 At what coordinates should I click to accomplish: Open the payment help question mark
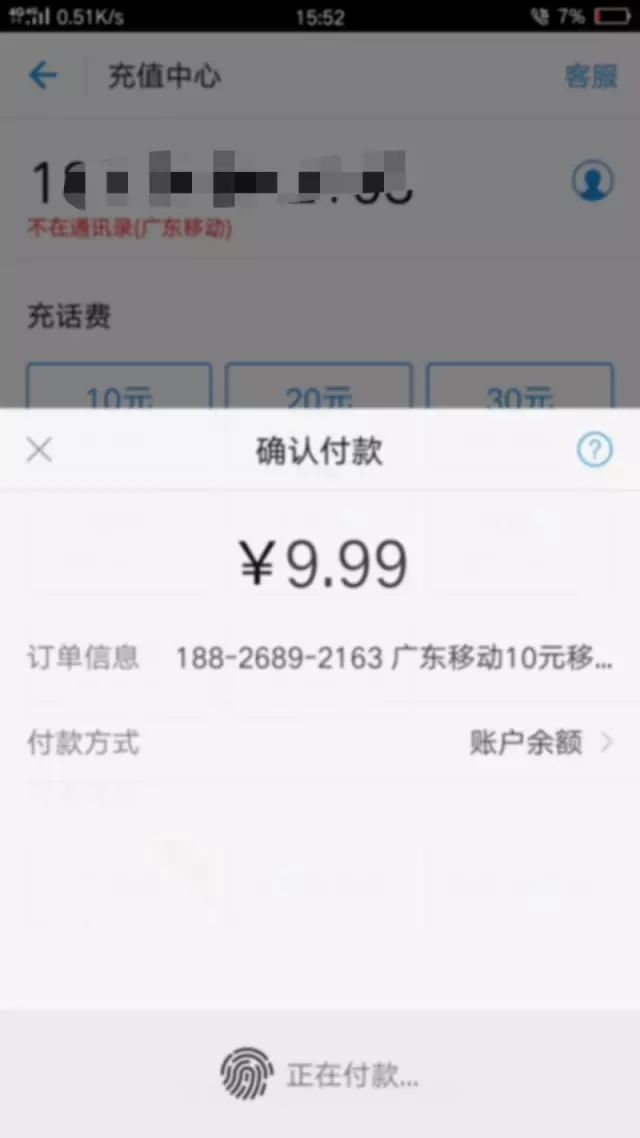pyautogui.click(x=594, y=451)
